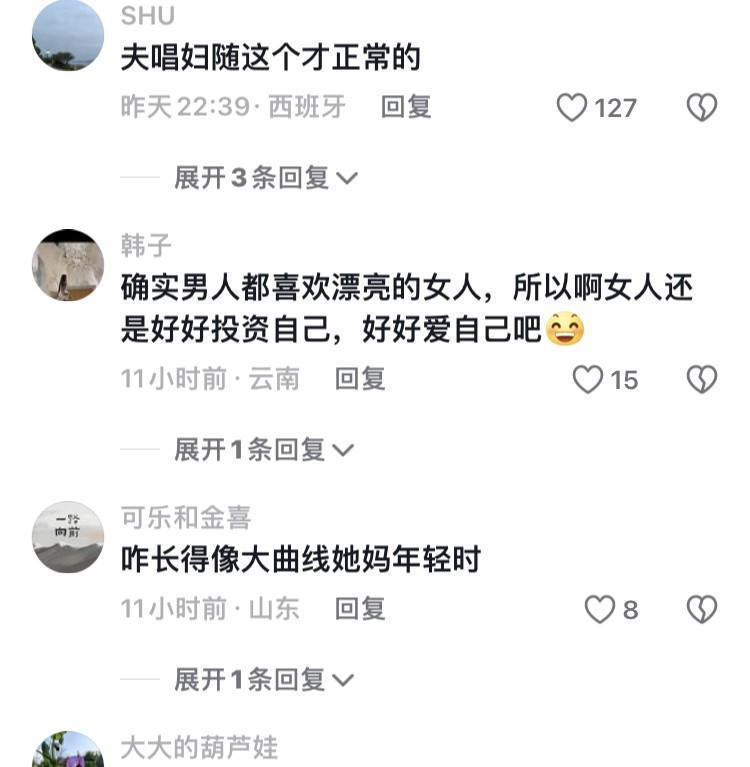Like SHU's comment

coord(572,107)
